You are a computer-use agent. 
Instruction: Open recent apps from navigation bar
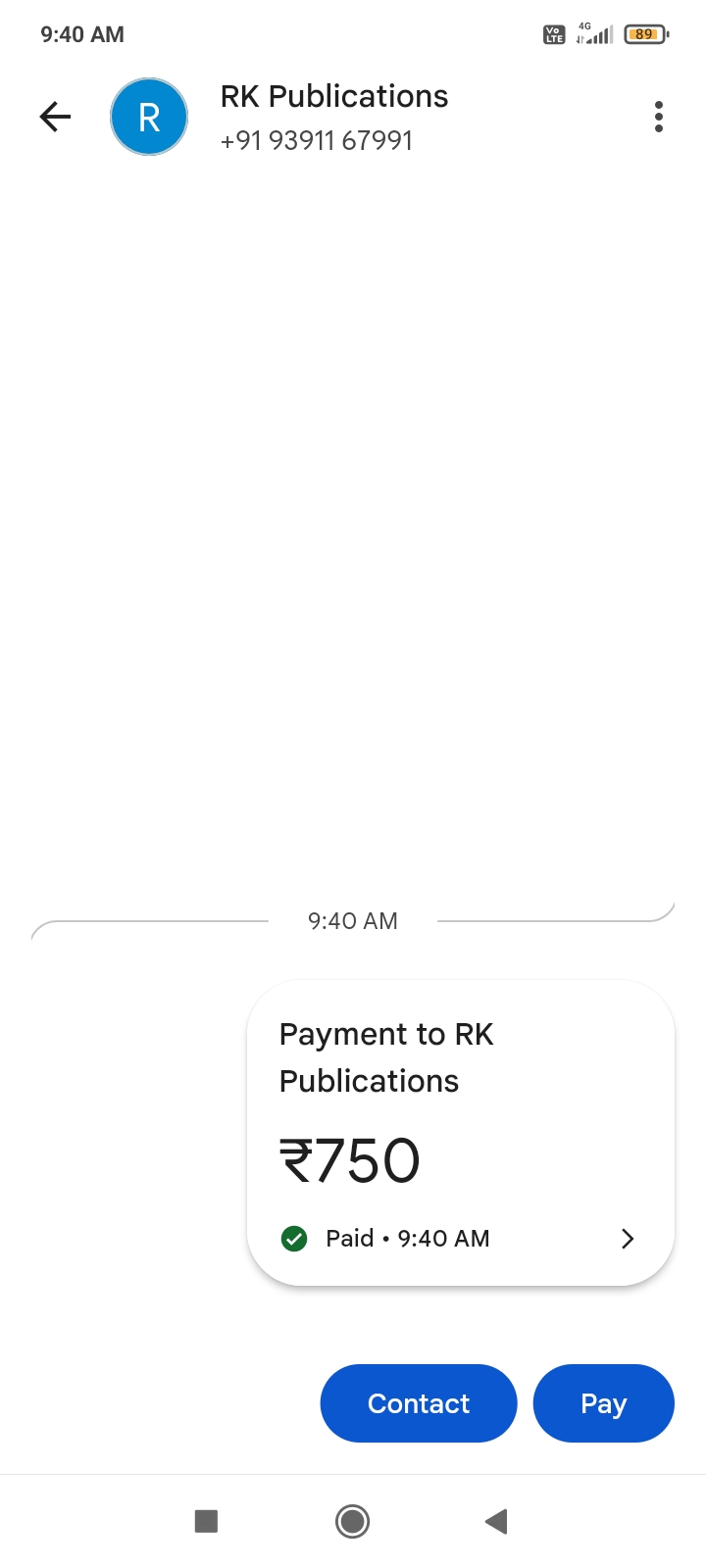[x=206, y=1521]
